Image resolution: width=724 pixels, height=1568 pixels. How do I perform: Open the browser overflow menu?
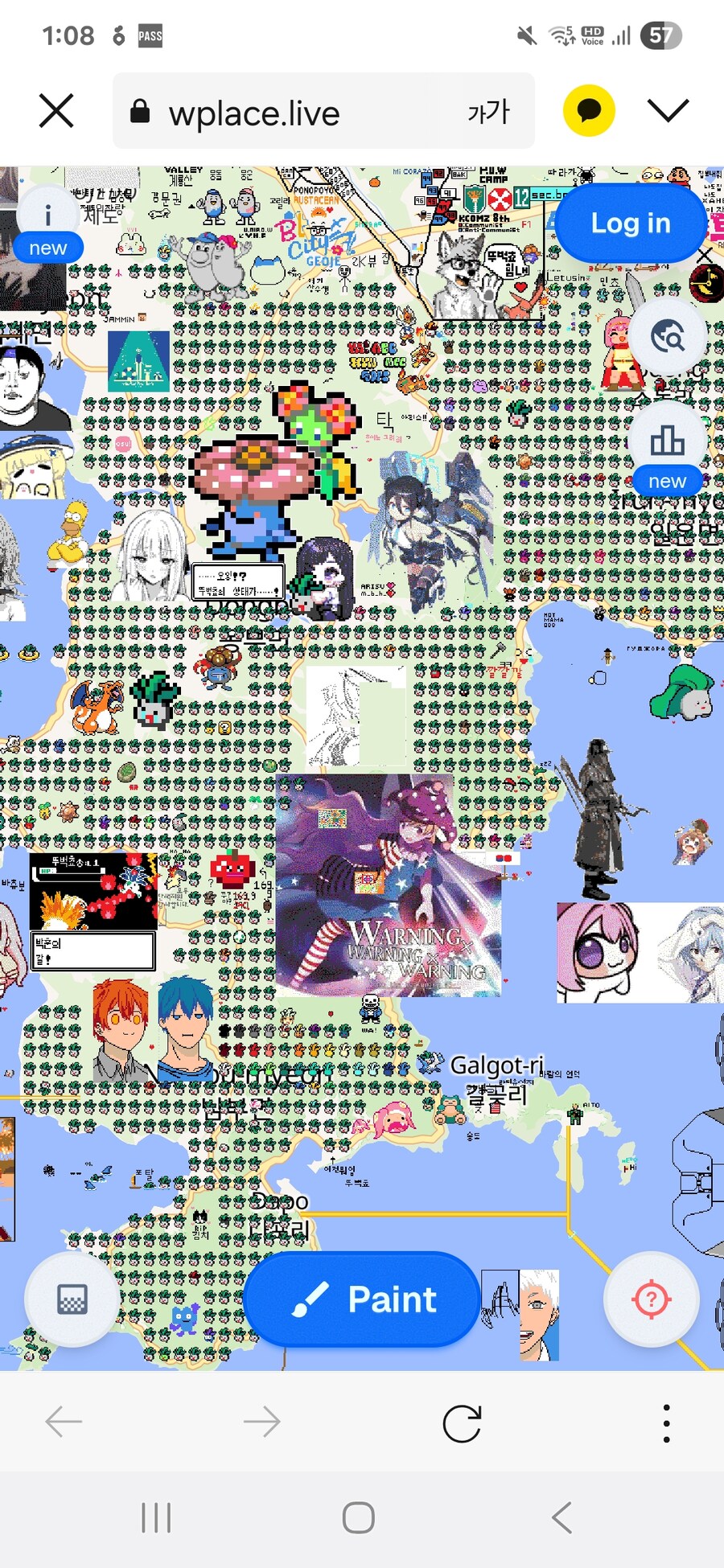click(666, 1423)
